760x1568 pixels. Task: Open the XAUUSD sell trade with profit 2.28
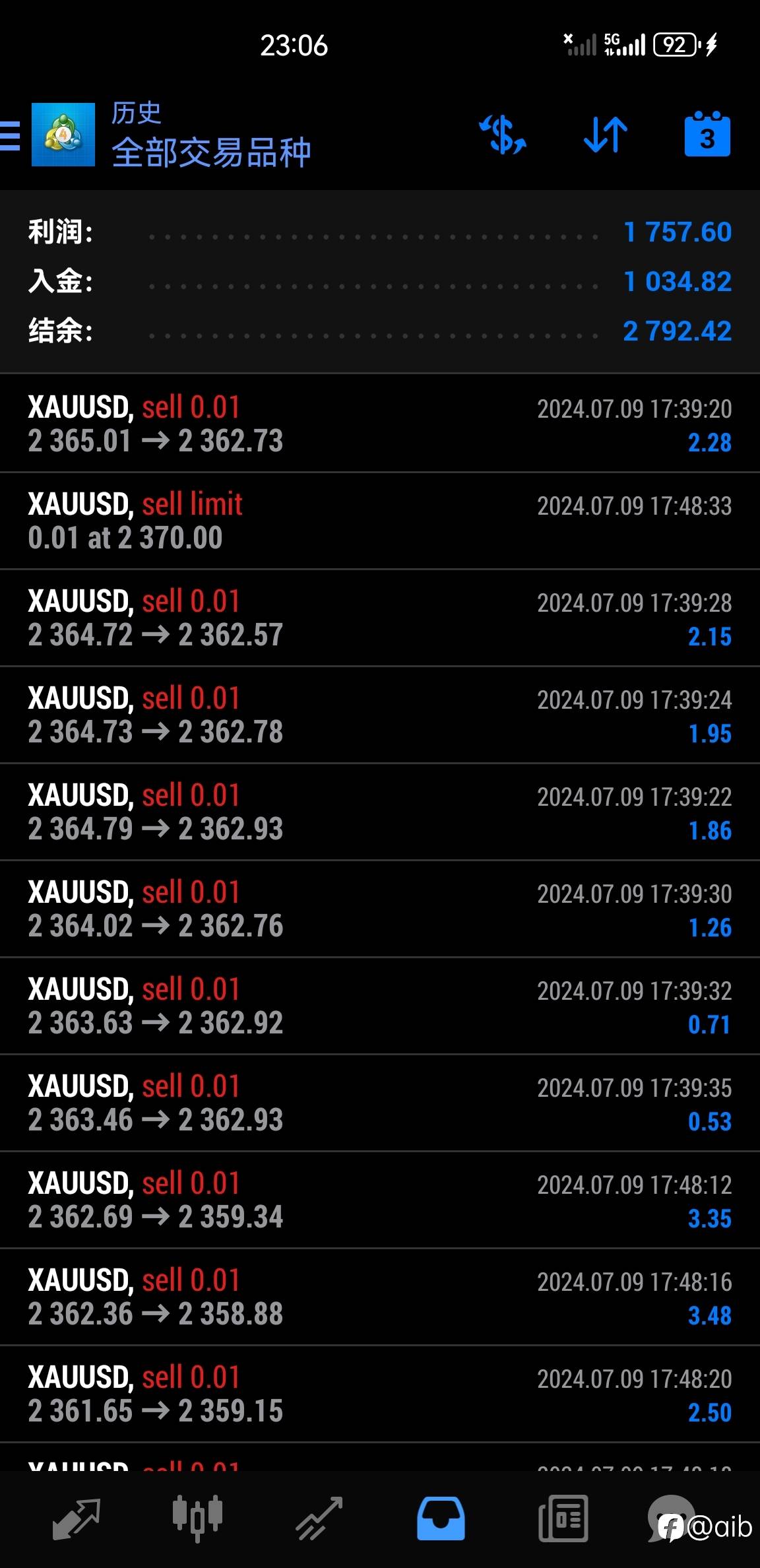click(x=380, y=424)
